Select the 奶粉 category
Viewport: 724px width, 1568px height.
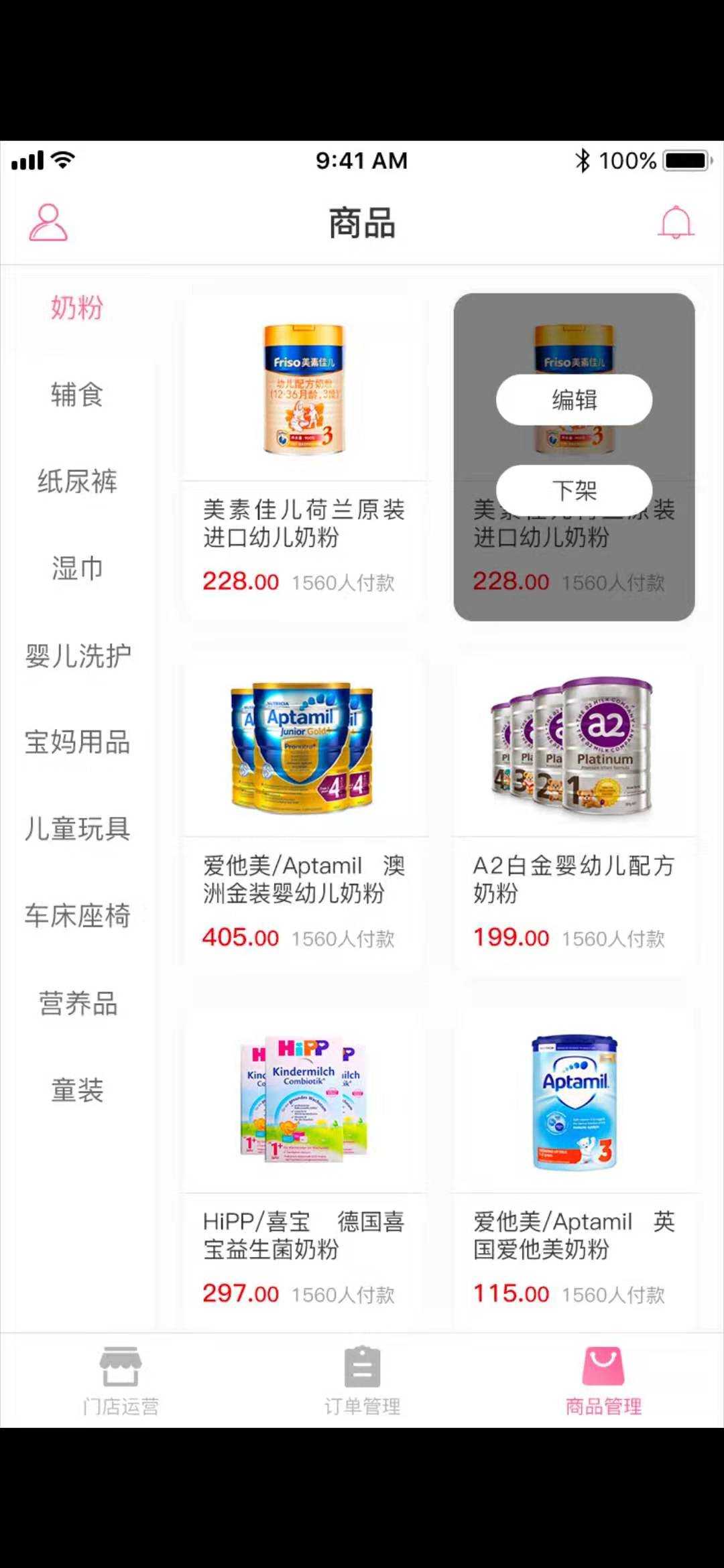pyautogui.click(x=77, y=308)
